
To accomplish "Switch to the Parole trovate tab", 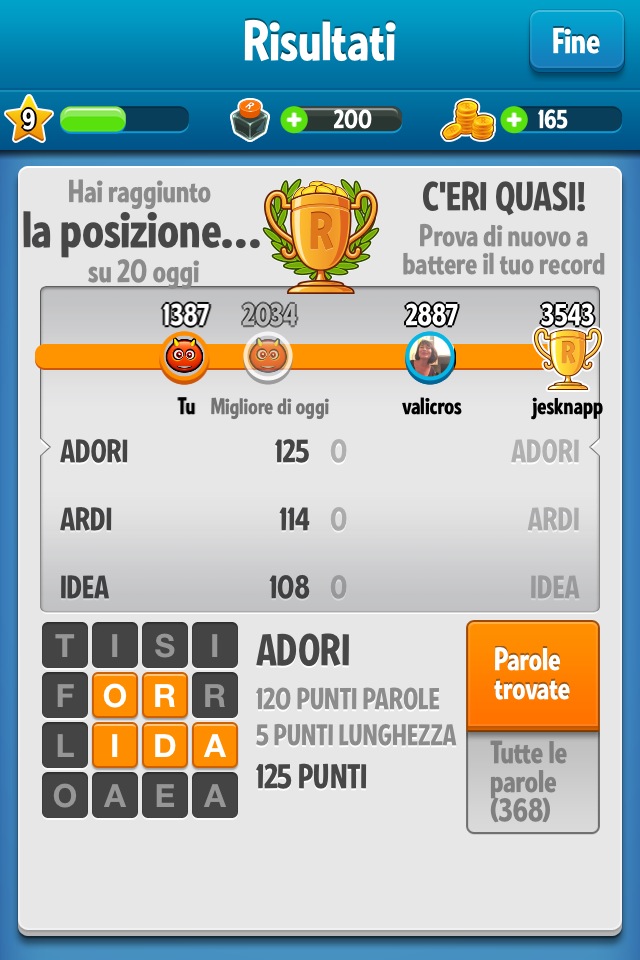I will point(532,675).
